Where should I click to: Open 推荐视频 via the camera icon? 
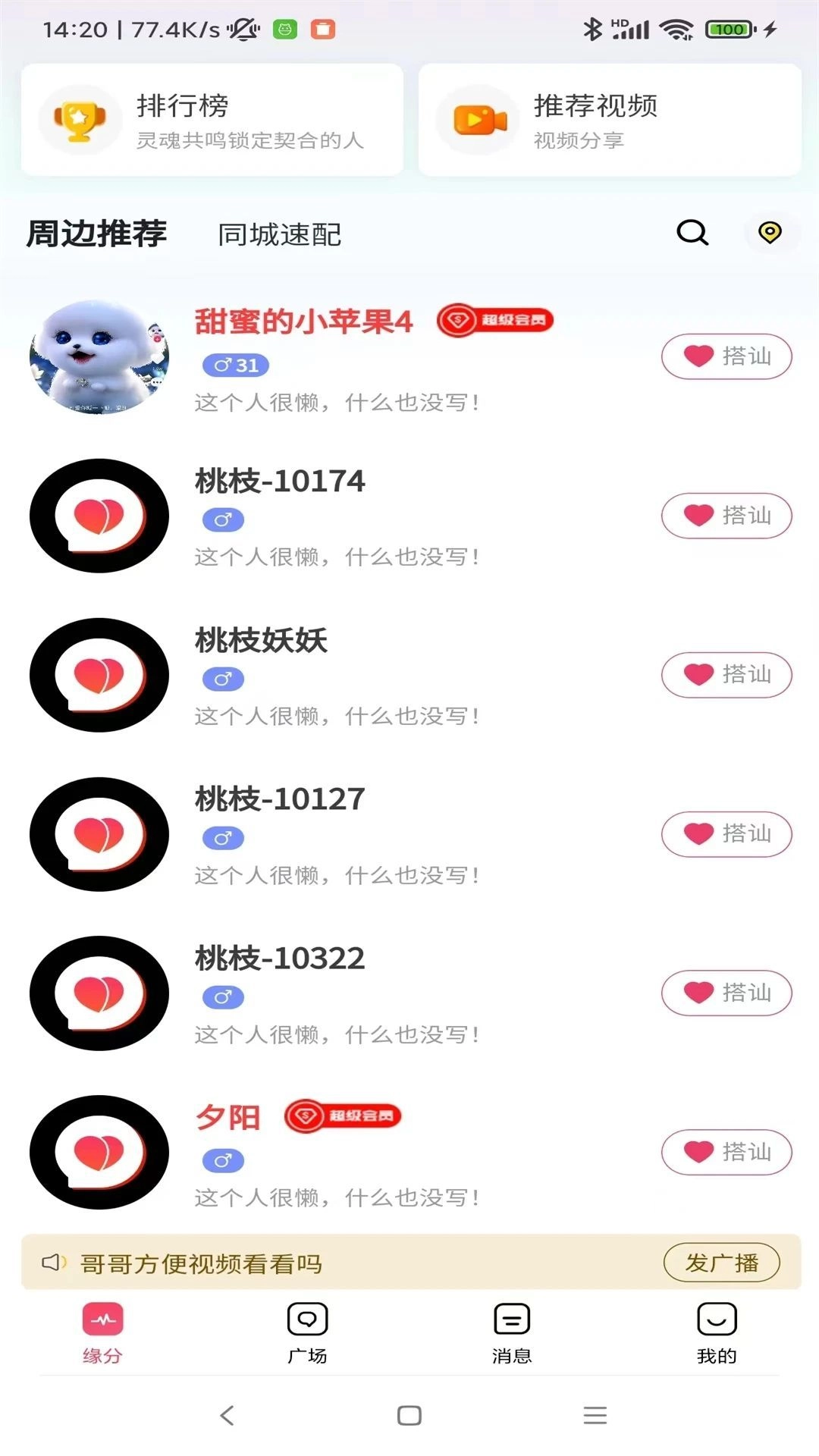pyautogui.click(x=477, y=119)
